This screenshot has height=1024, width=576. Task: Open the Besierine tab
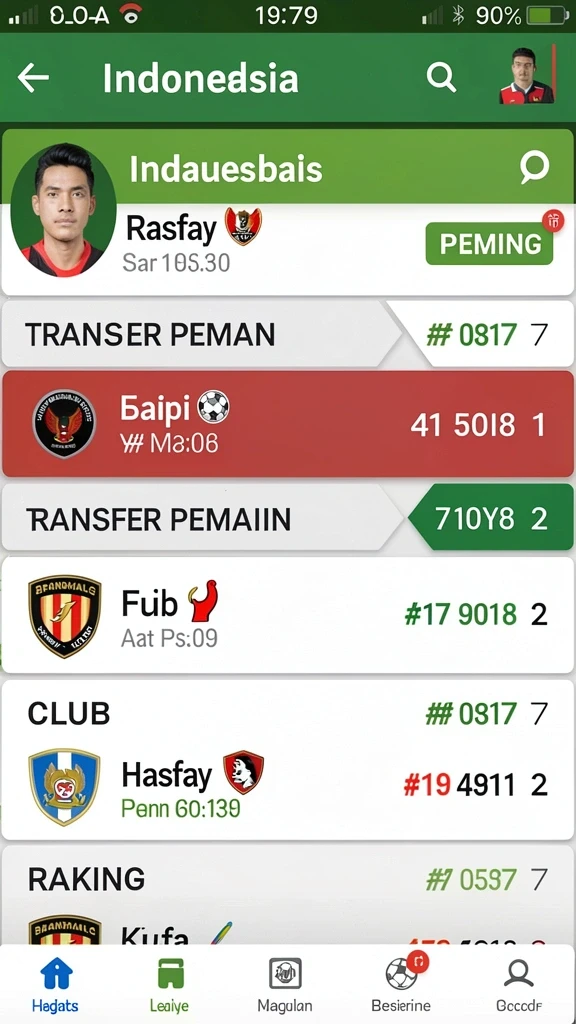click(x=401, y=985)
